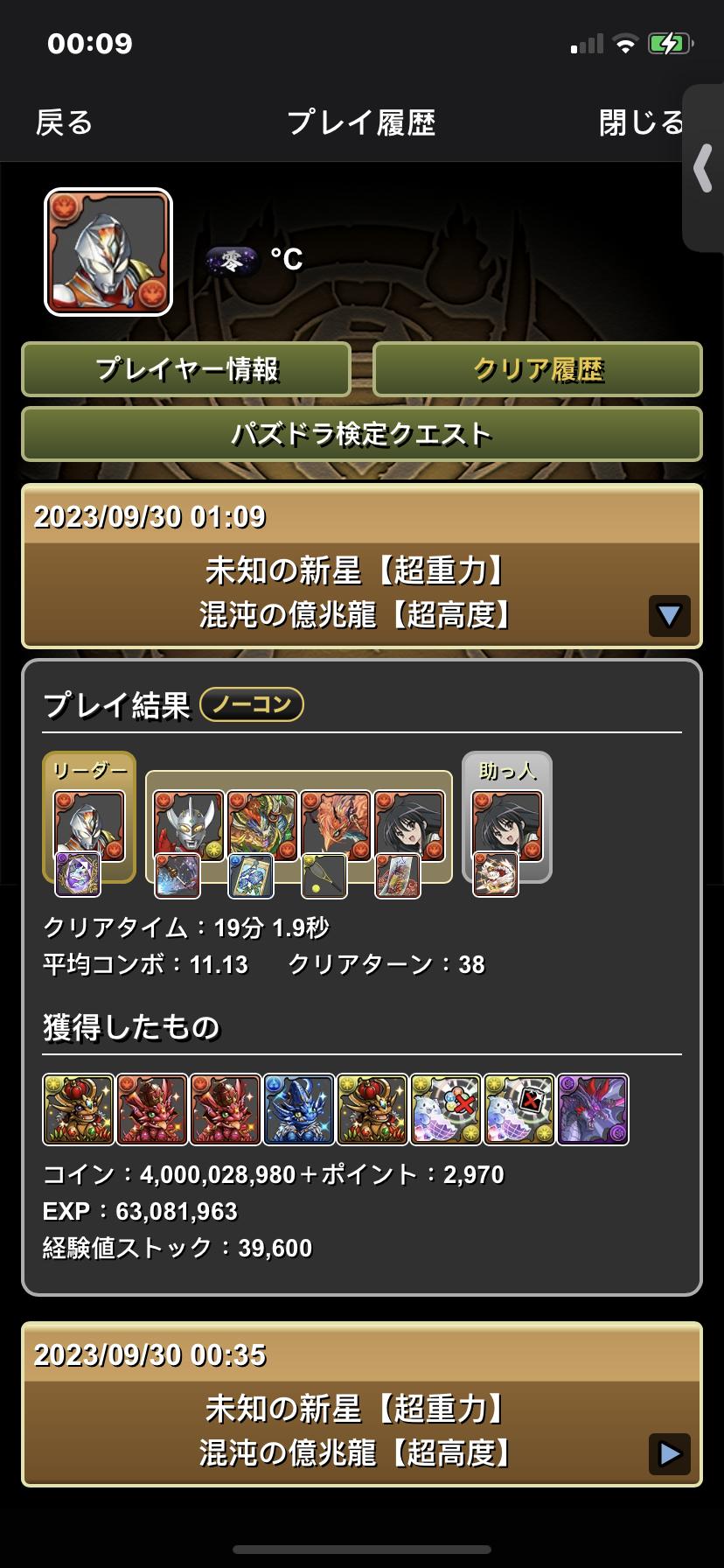The image size is (724, 1568).
Task: Close the play history with 閉じる
Action: coord(641,122)
